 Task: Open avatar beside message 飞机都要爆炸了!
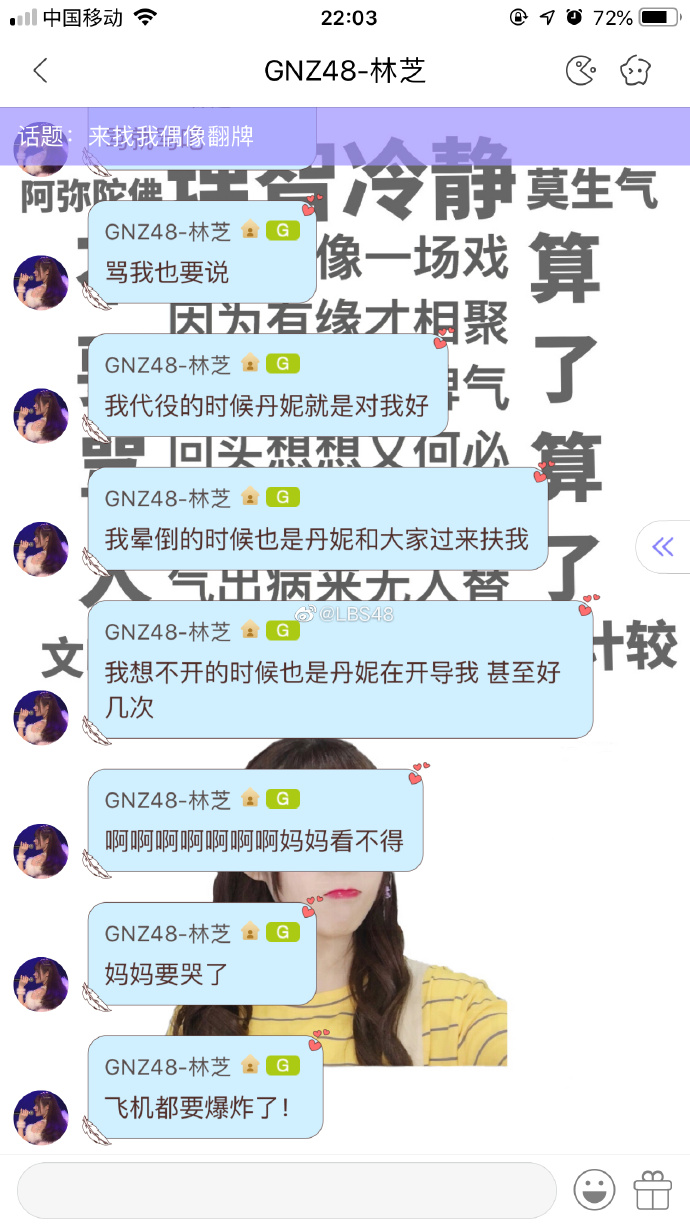(41, 1117)
